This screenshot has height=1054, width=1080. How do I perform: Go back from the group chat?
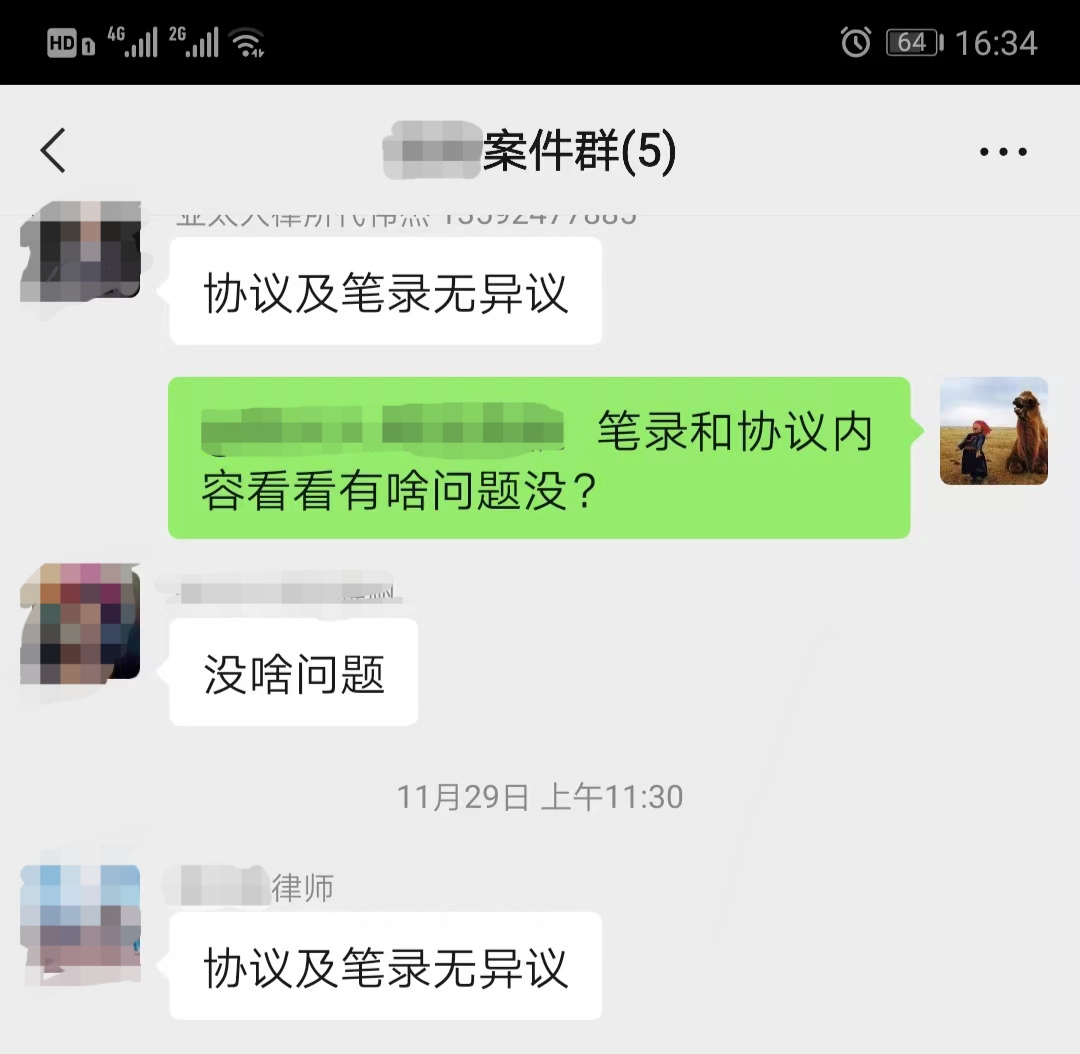(53, 151)
